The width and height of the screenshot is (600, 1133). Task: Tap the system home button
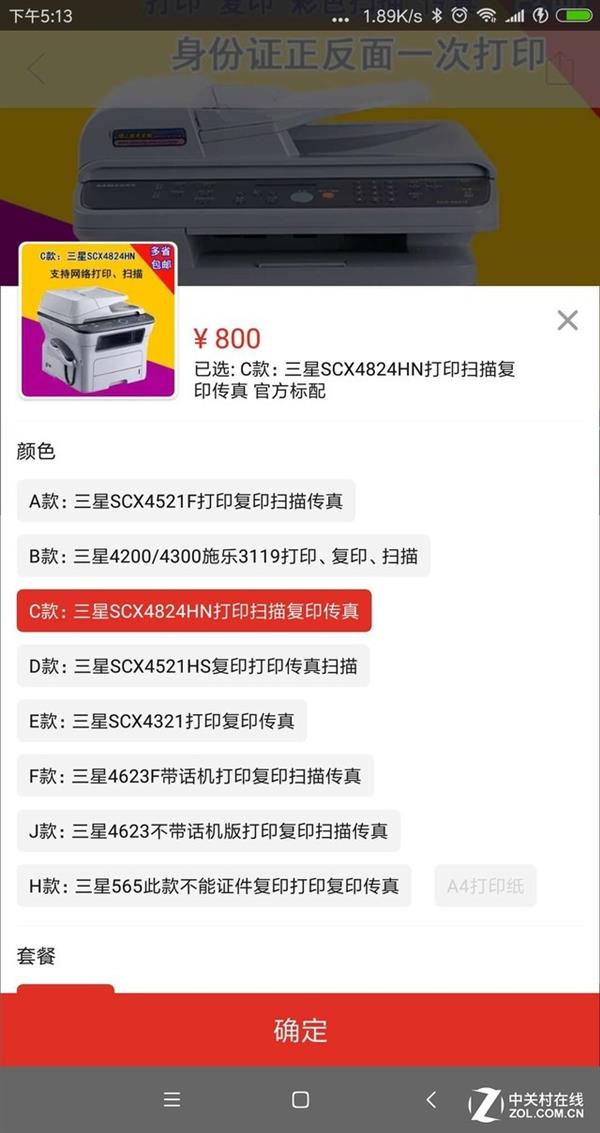tap(300, 1100)
